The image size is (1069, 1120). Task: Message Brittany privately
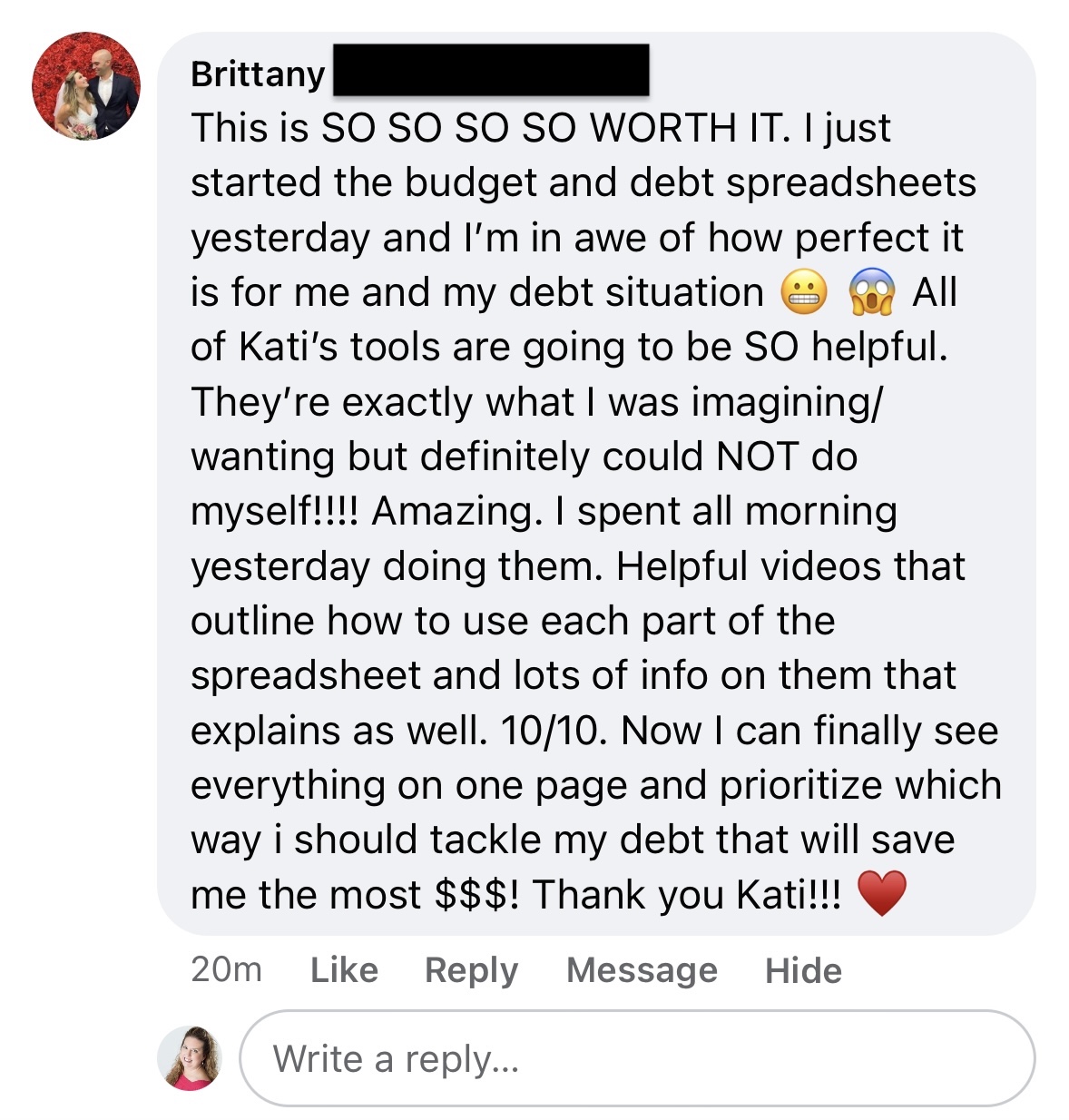642,970
